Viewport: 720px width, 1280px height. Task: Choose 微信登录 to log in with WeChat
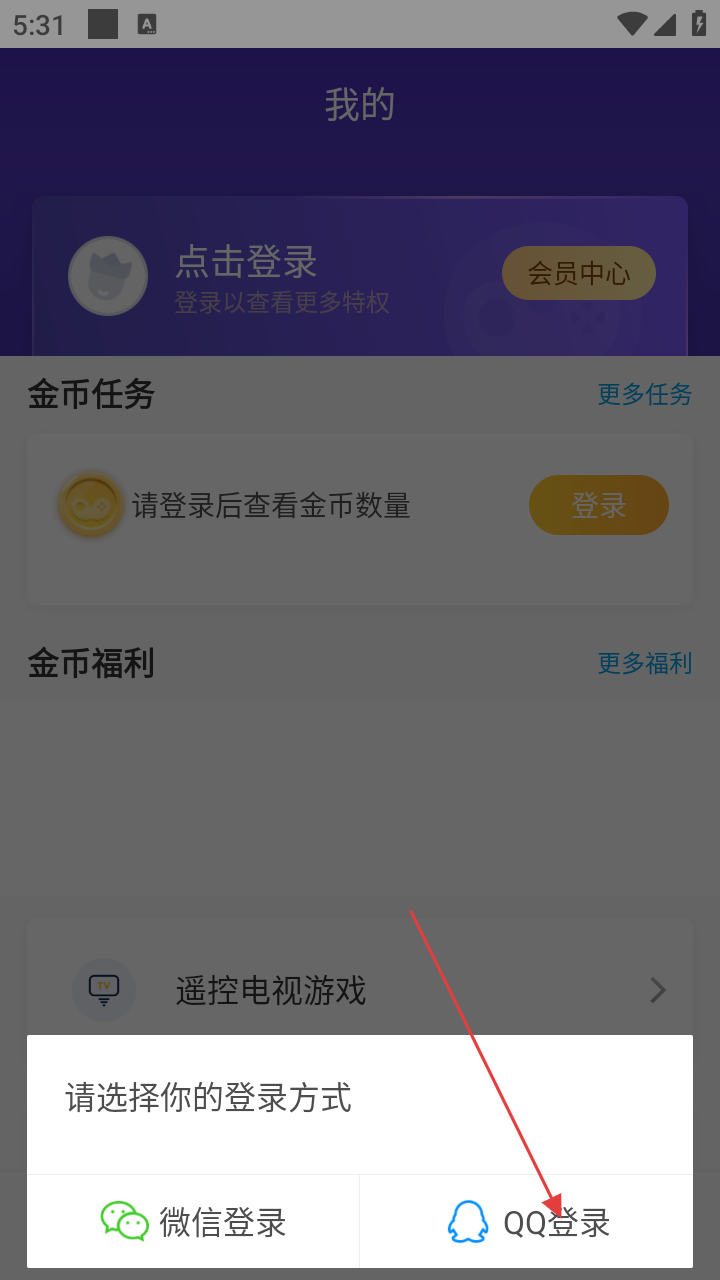click(x=194, y=1222)
